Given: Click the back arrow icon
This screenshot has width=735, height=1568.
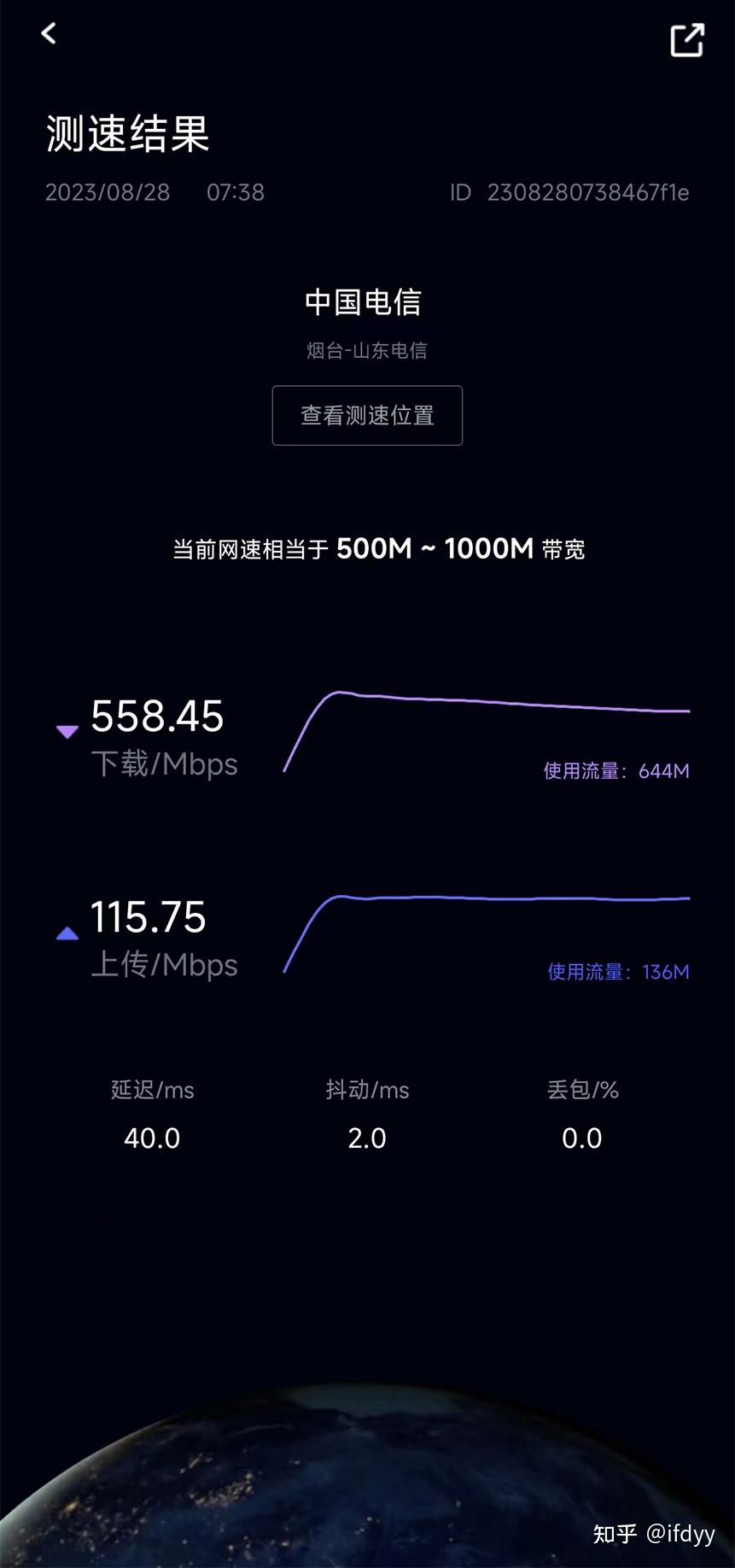Looking at the screenshot, I should (x=49, y=34).
